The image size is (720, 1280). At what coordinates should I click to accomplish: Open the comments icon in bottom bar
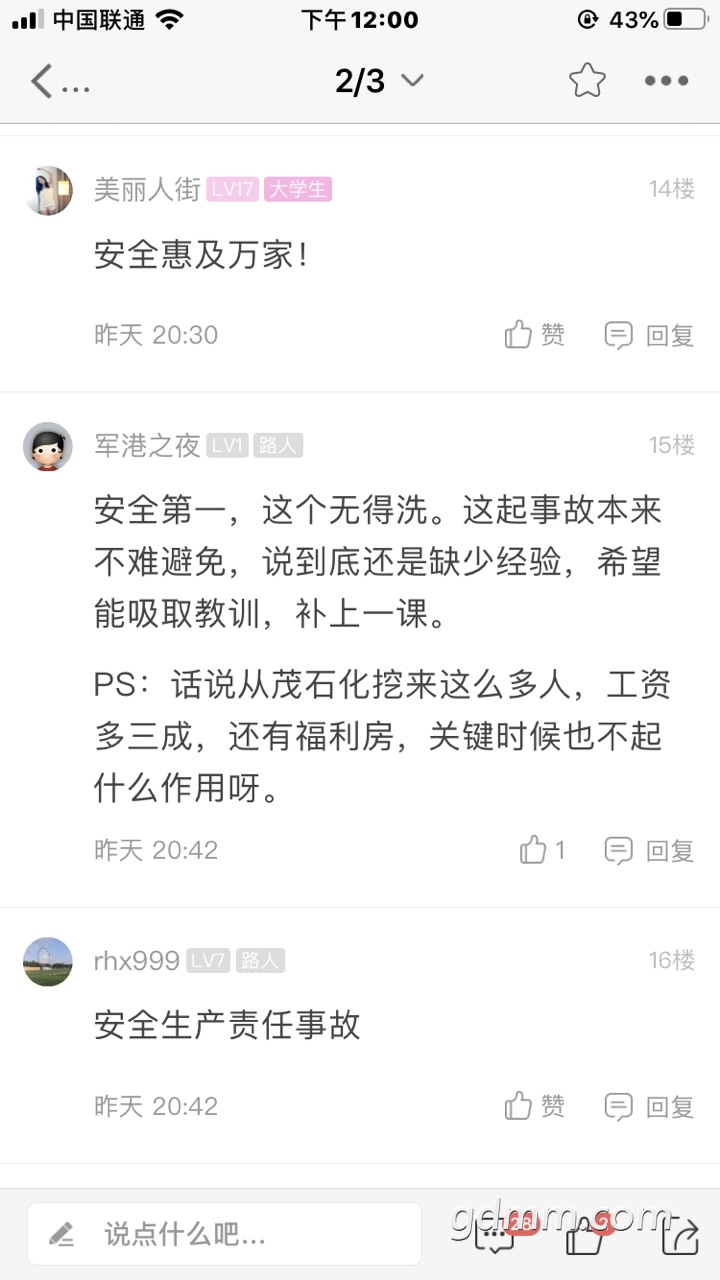click(495, 1236)
